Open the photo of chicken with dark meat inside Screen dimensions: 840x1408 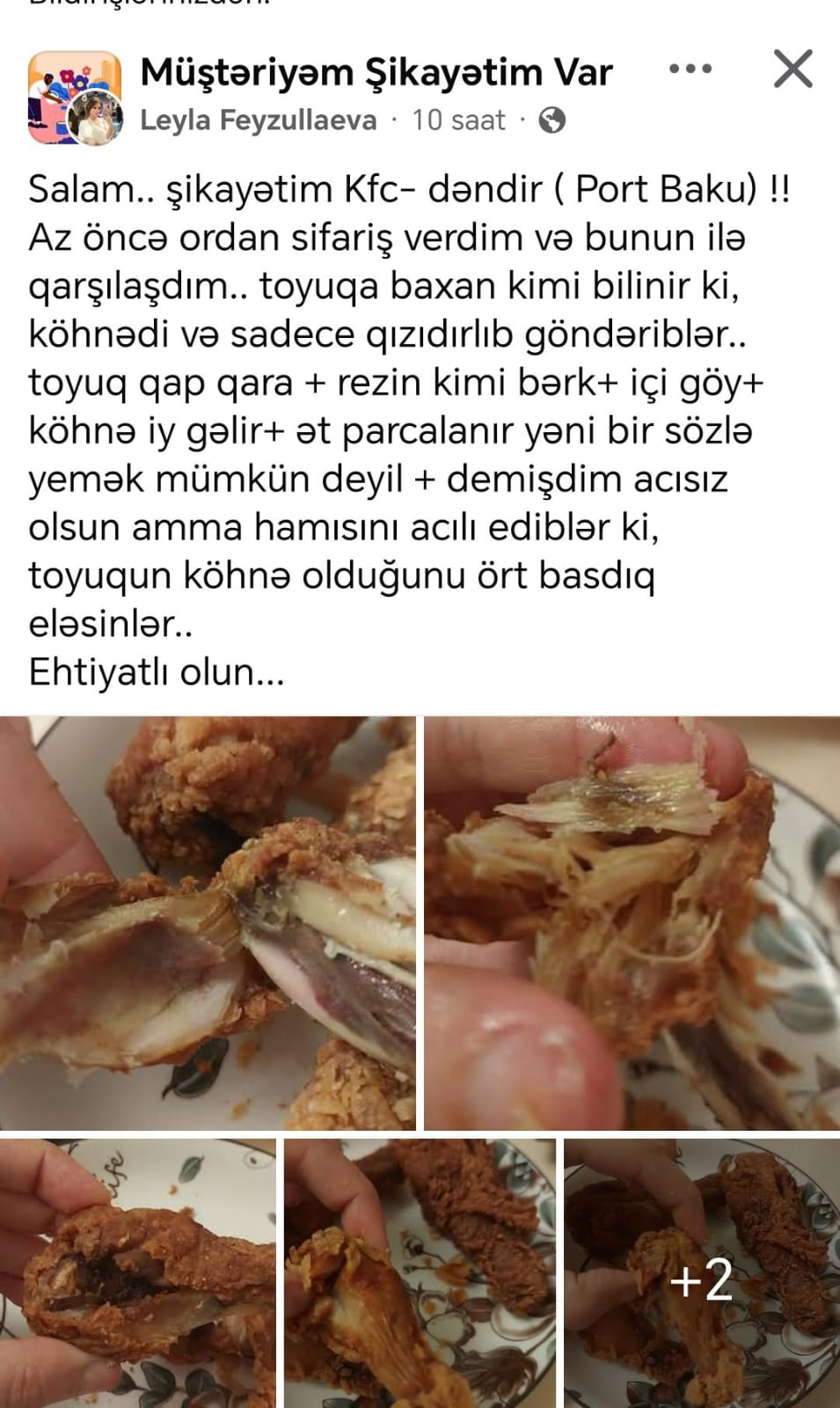coord(208,923)
